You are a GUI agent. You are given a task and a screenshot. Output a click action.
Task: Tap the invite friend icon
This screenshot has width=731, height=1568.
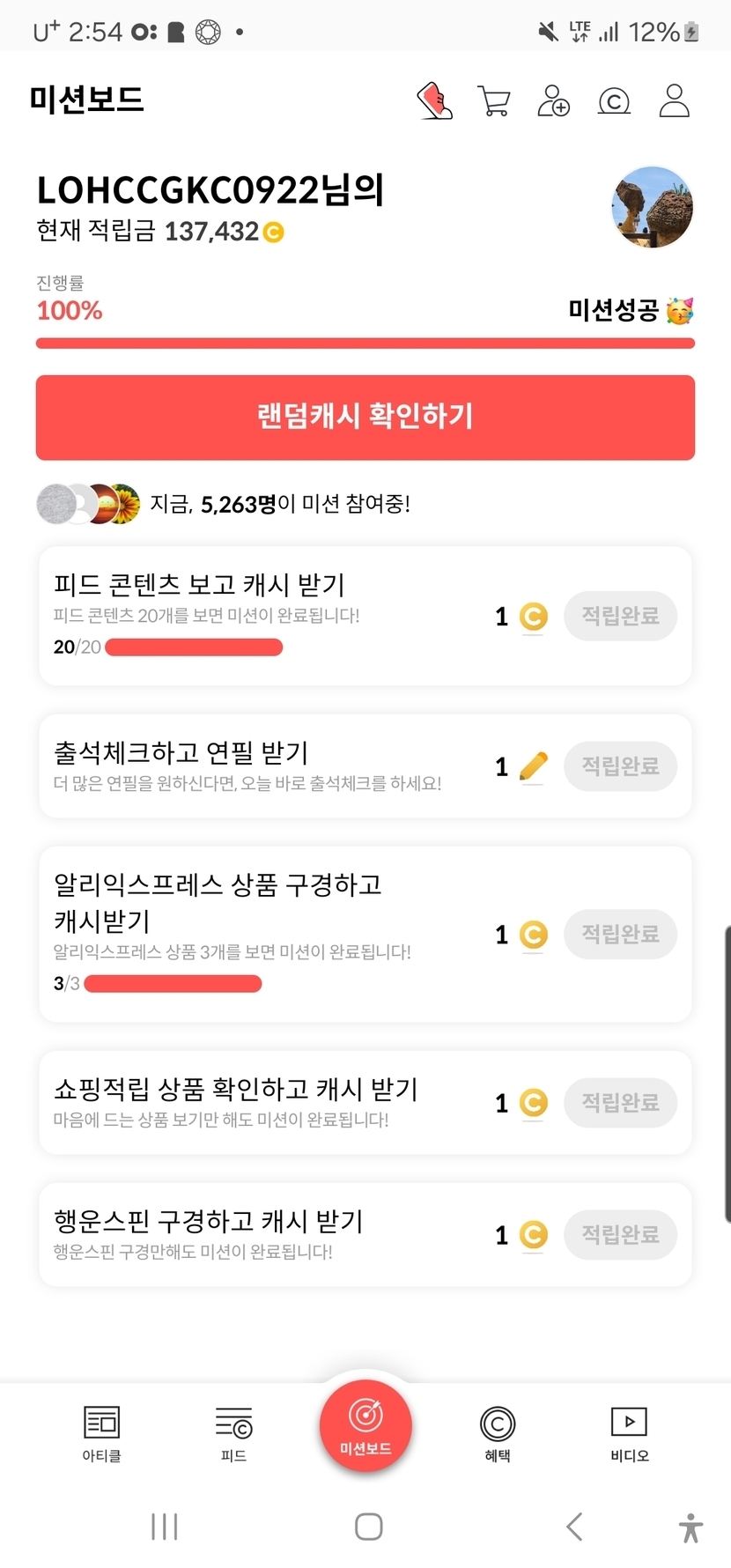coord(553,101)
